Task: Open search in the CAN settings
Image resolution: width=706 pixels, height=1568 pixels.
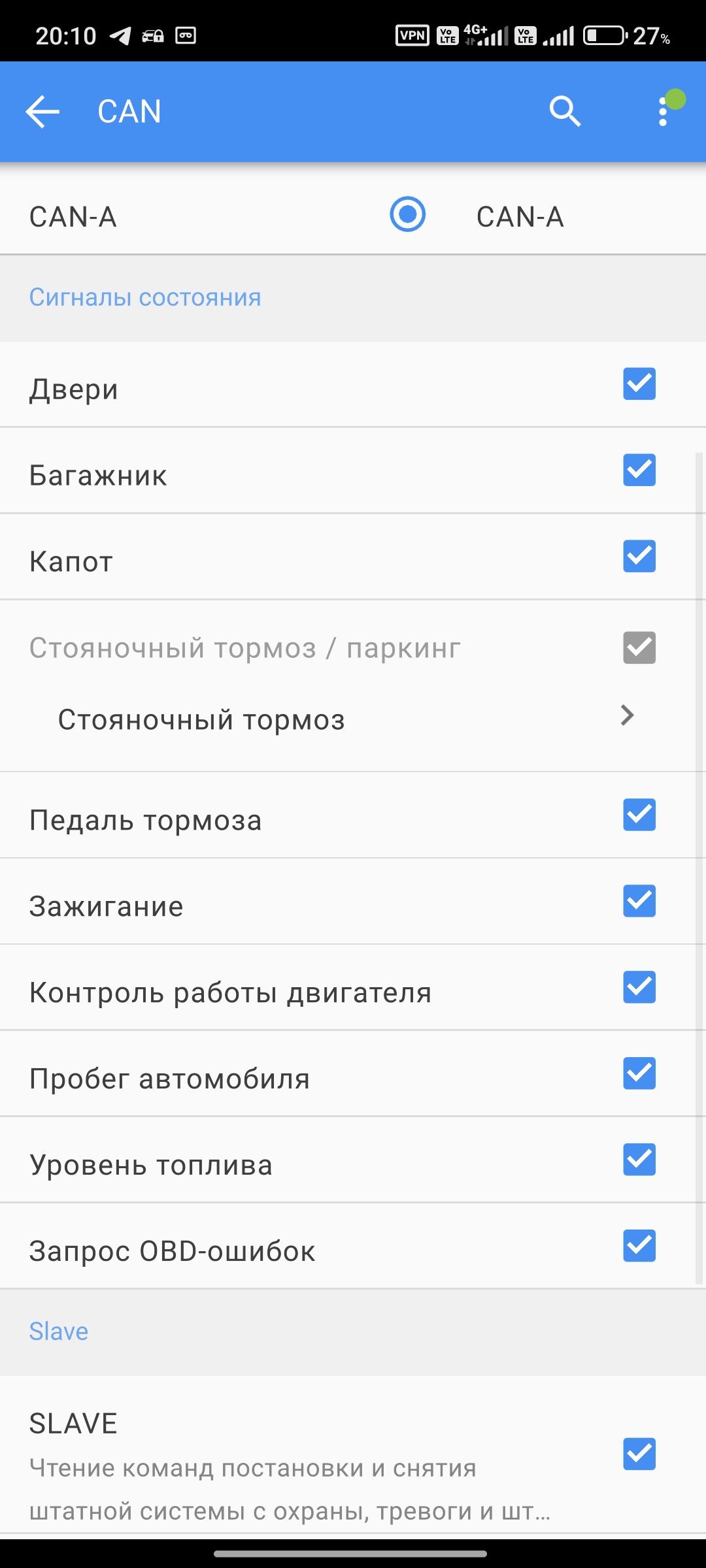Action: tap(565, 112)
